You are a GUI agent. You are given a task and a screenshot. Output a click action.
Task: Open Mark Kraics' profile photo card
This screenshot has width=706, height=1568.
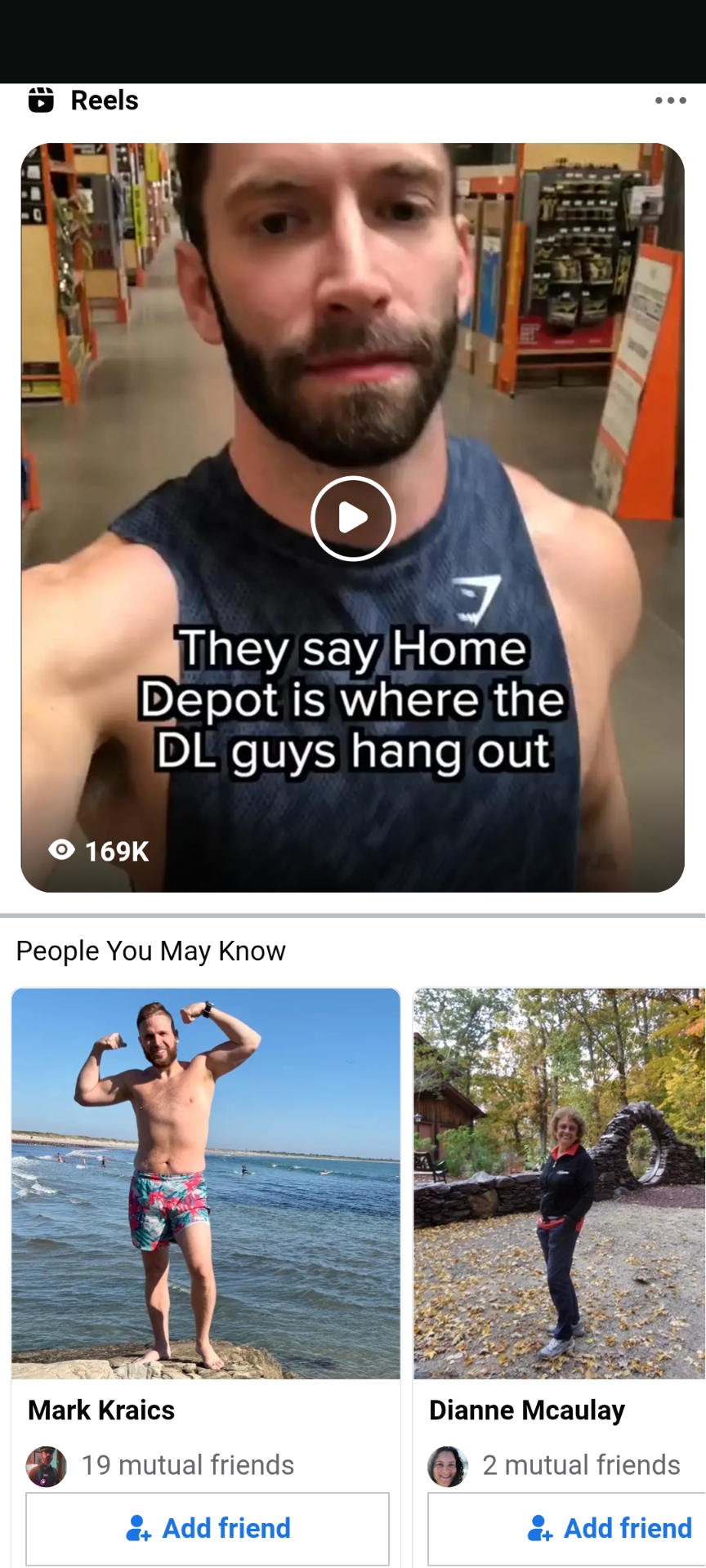[206, 1183]
